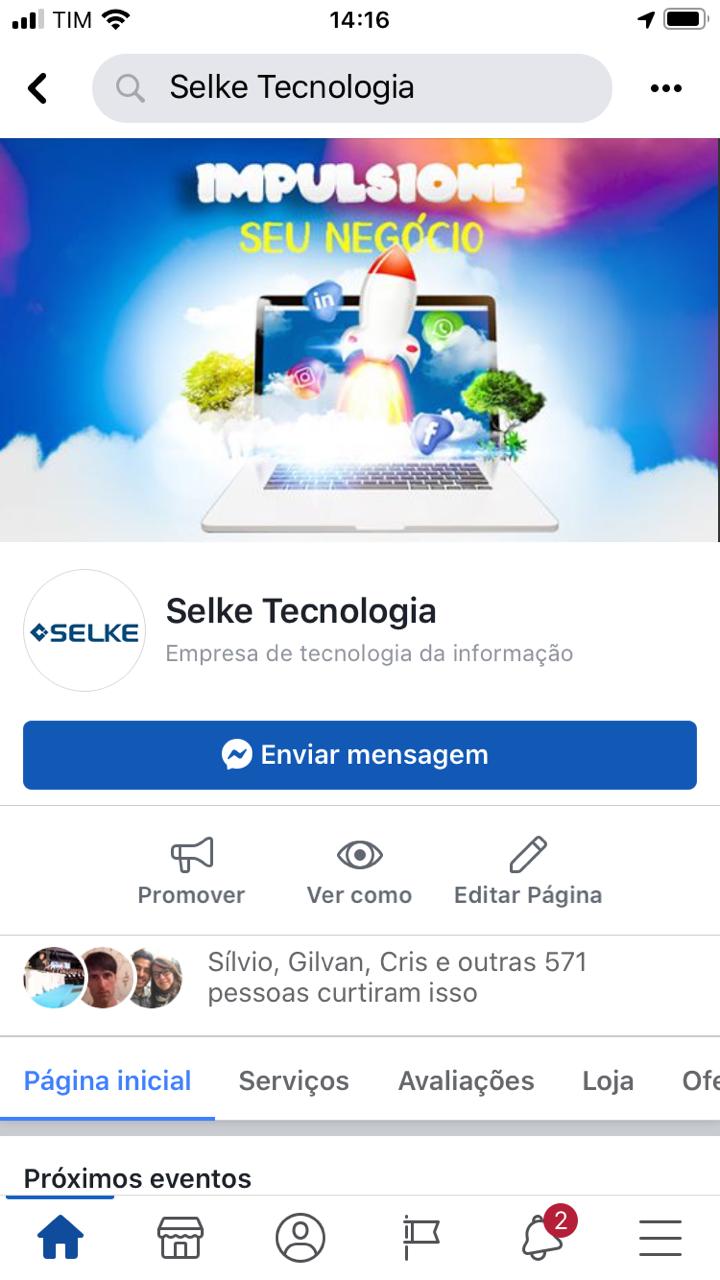The image size is (720, 1280).
Task: Open the Selke page cover photo
Action: coord(360,340)
